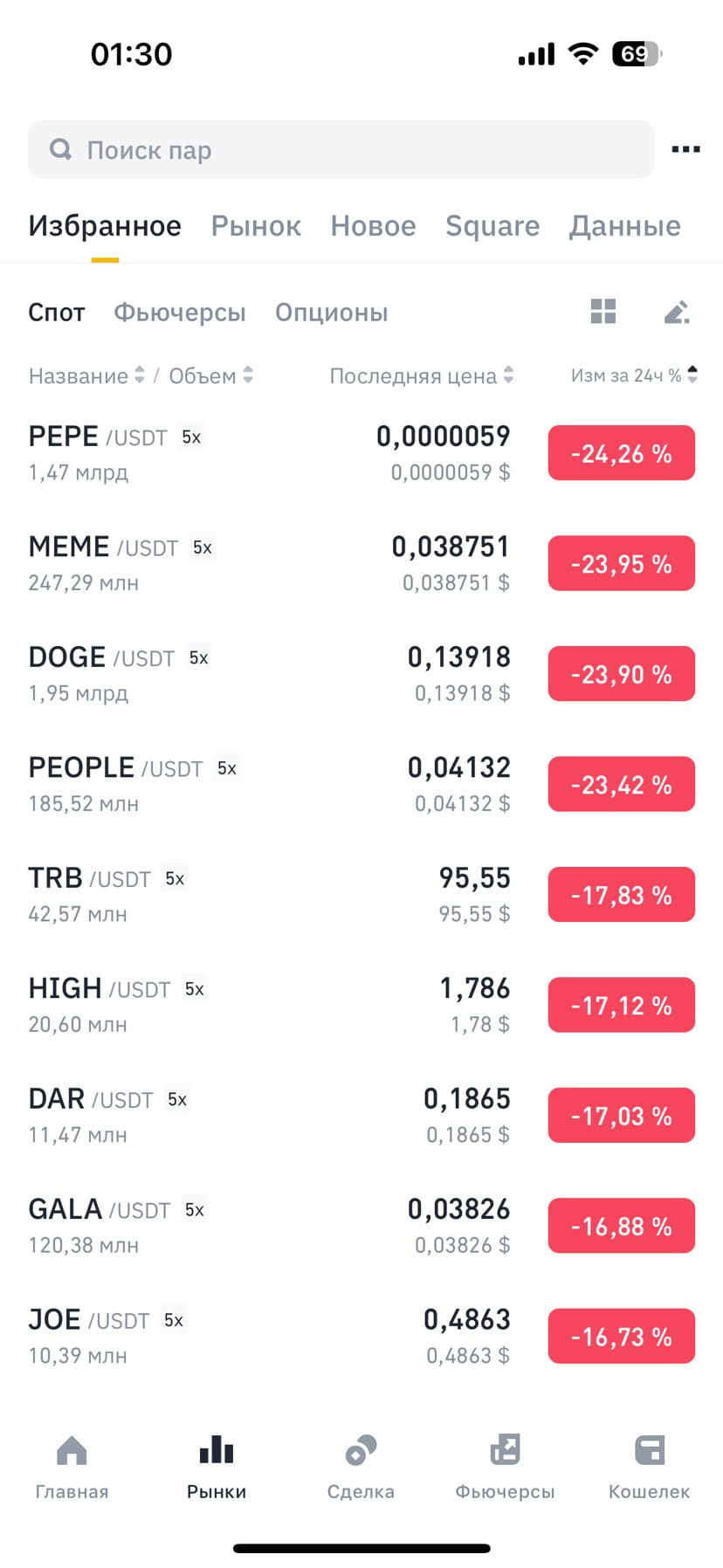Switch to the Рынок tab
The height and width of the screenshot is (1568, 723).
coord(256,226)
